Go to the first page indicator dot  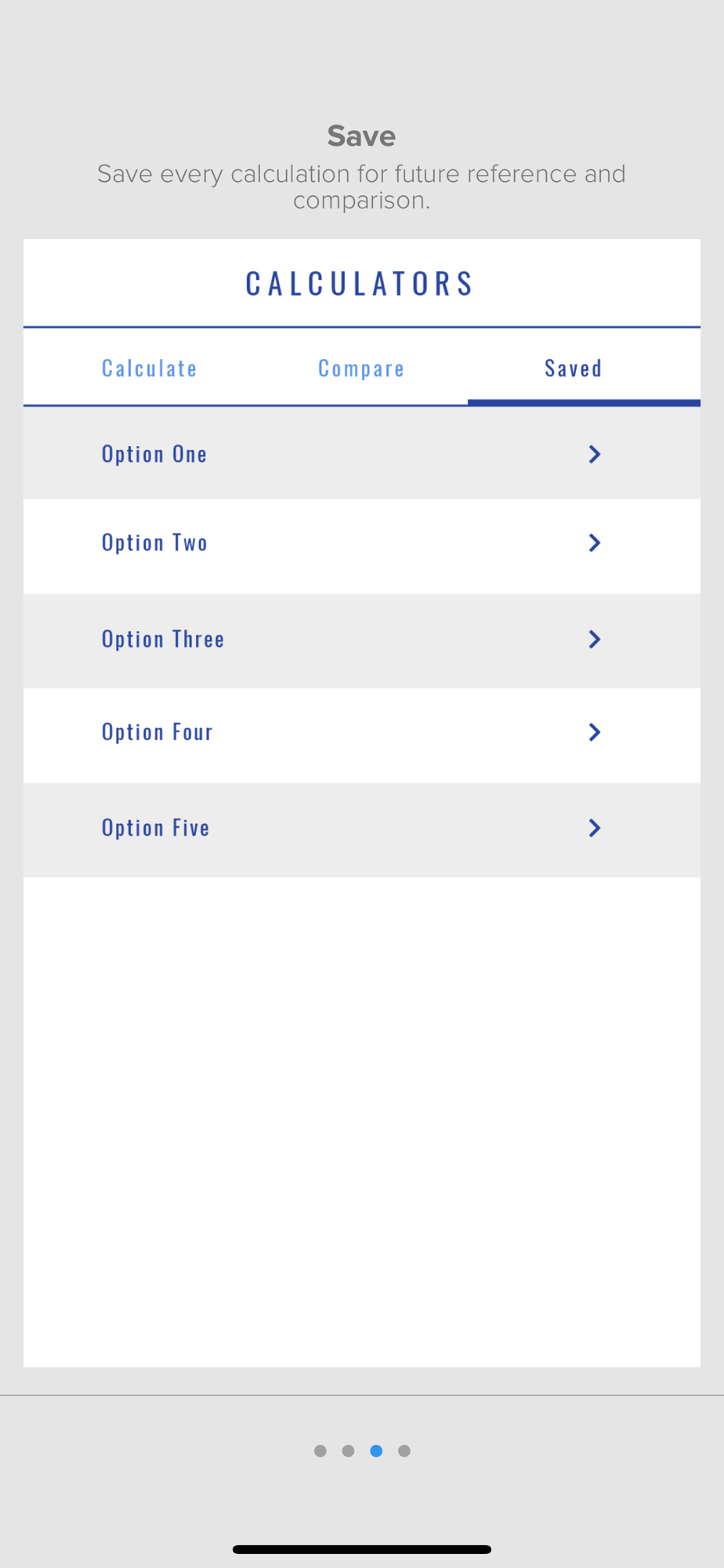[x=320, y=1450]
